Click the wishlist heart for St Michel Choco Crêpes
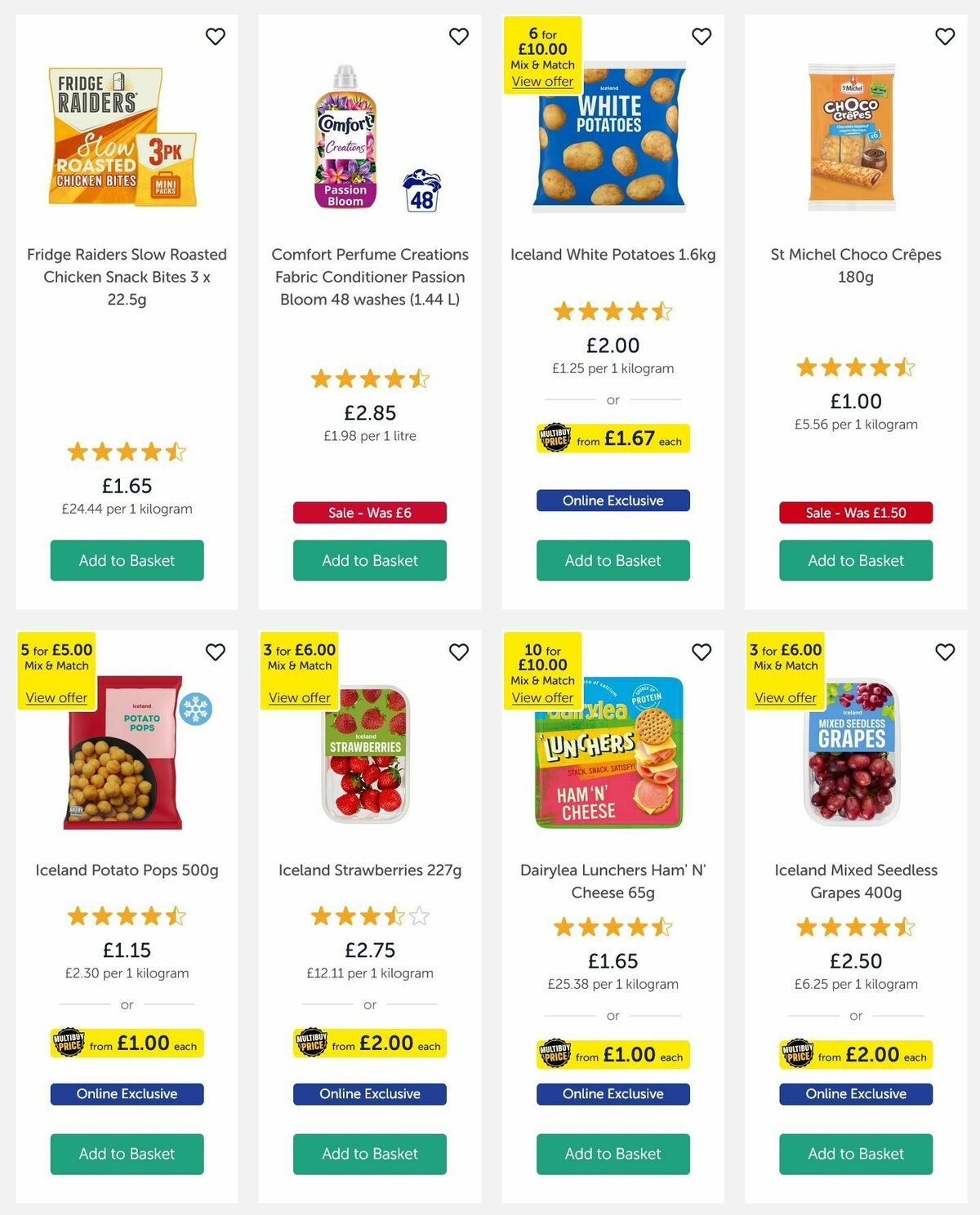This screenshot has height=1215, width=980. (x=944, y=36)
